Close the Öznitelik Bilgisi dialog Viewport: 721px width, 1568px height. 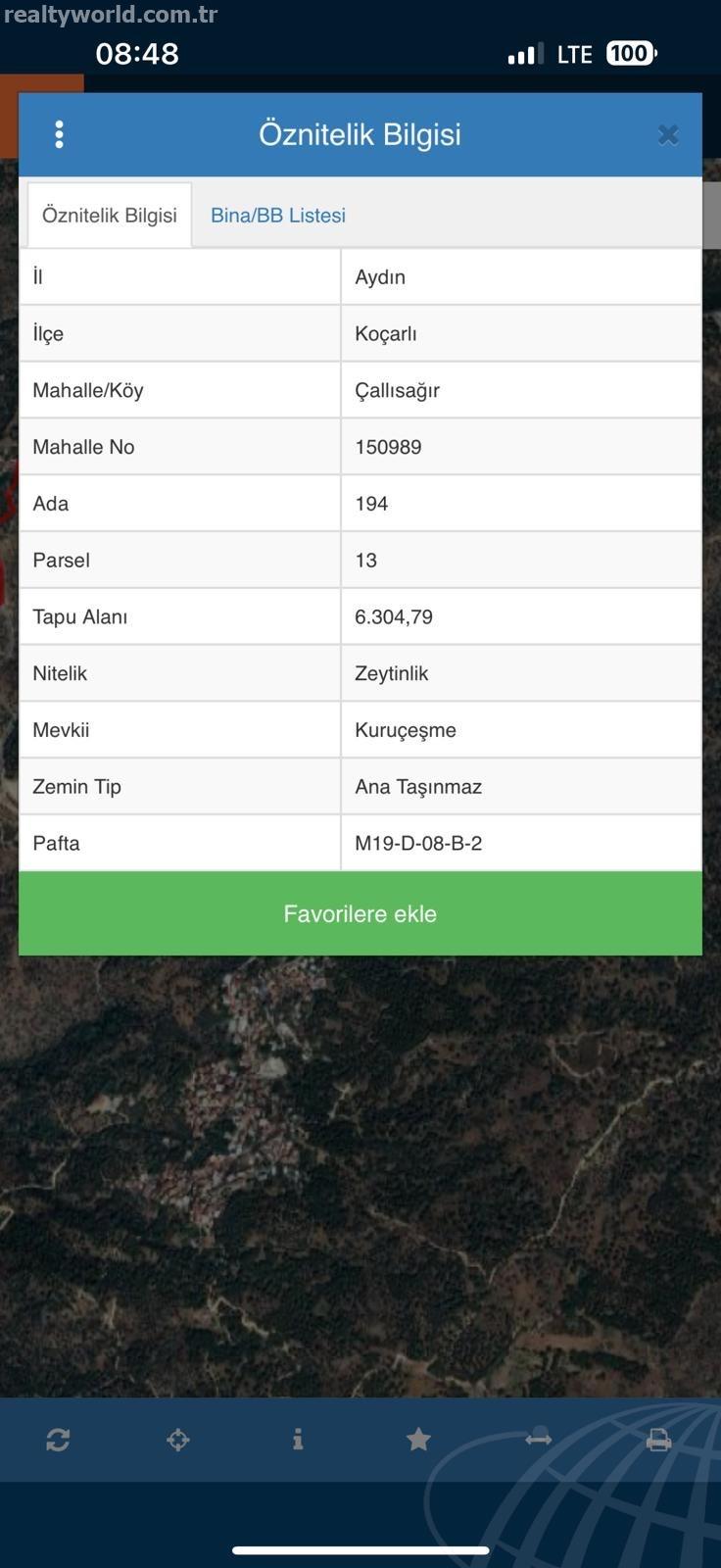(x=668, y=134)
